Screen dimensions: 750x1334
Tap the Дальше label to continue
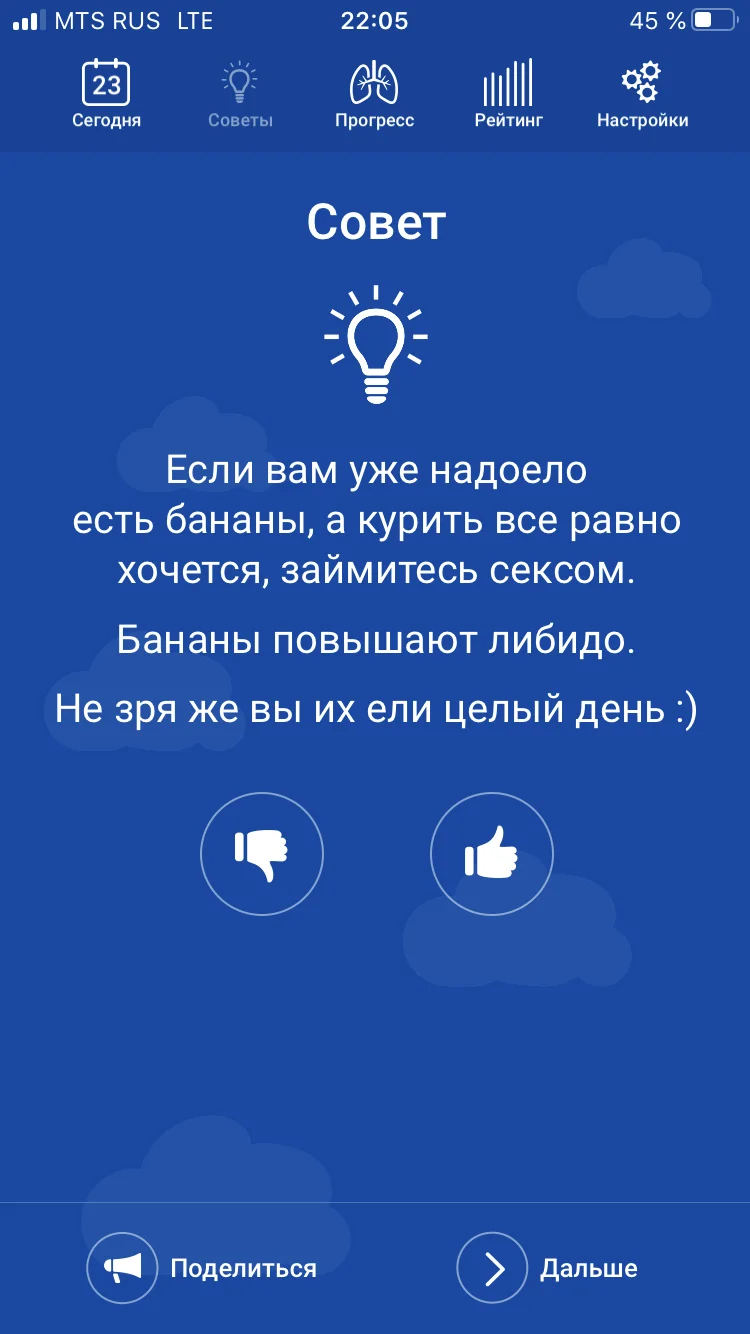[588, 1268]
